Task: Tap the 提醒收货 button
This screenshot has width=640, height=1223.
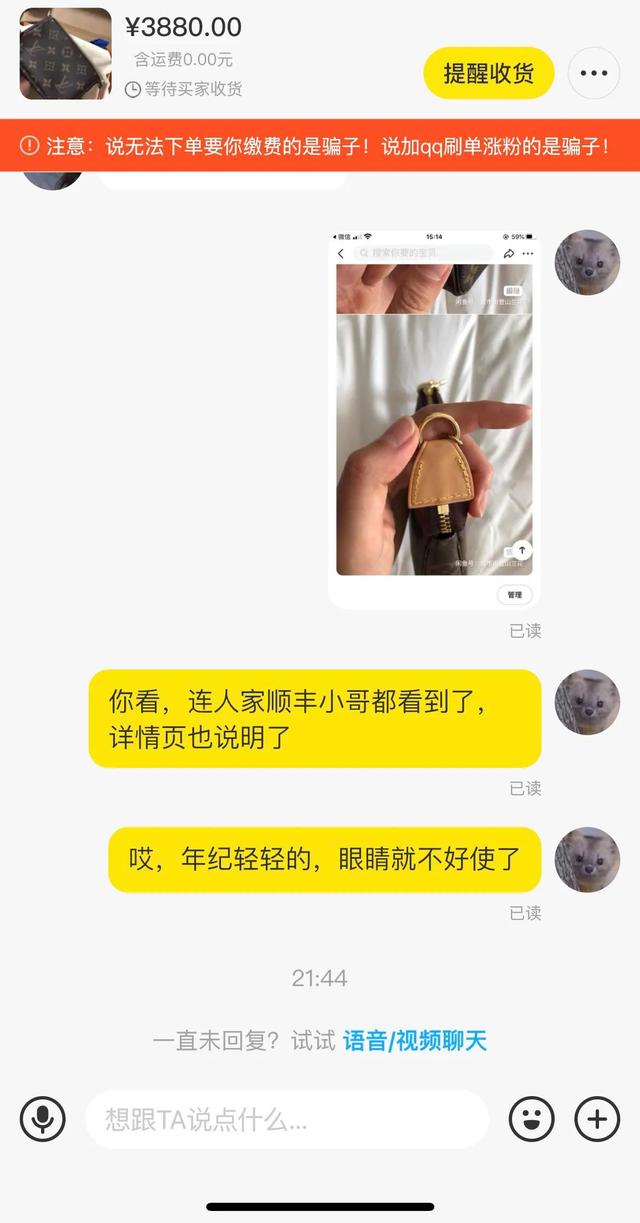Action: (488, 73)
